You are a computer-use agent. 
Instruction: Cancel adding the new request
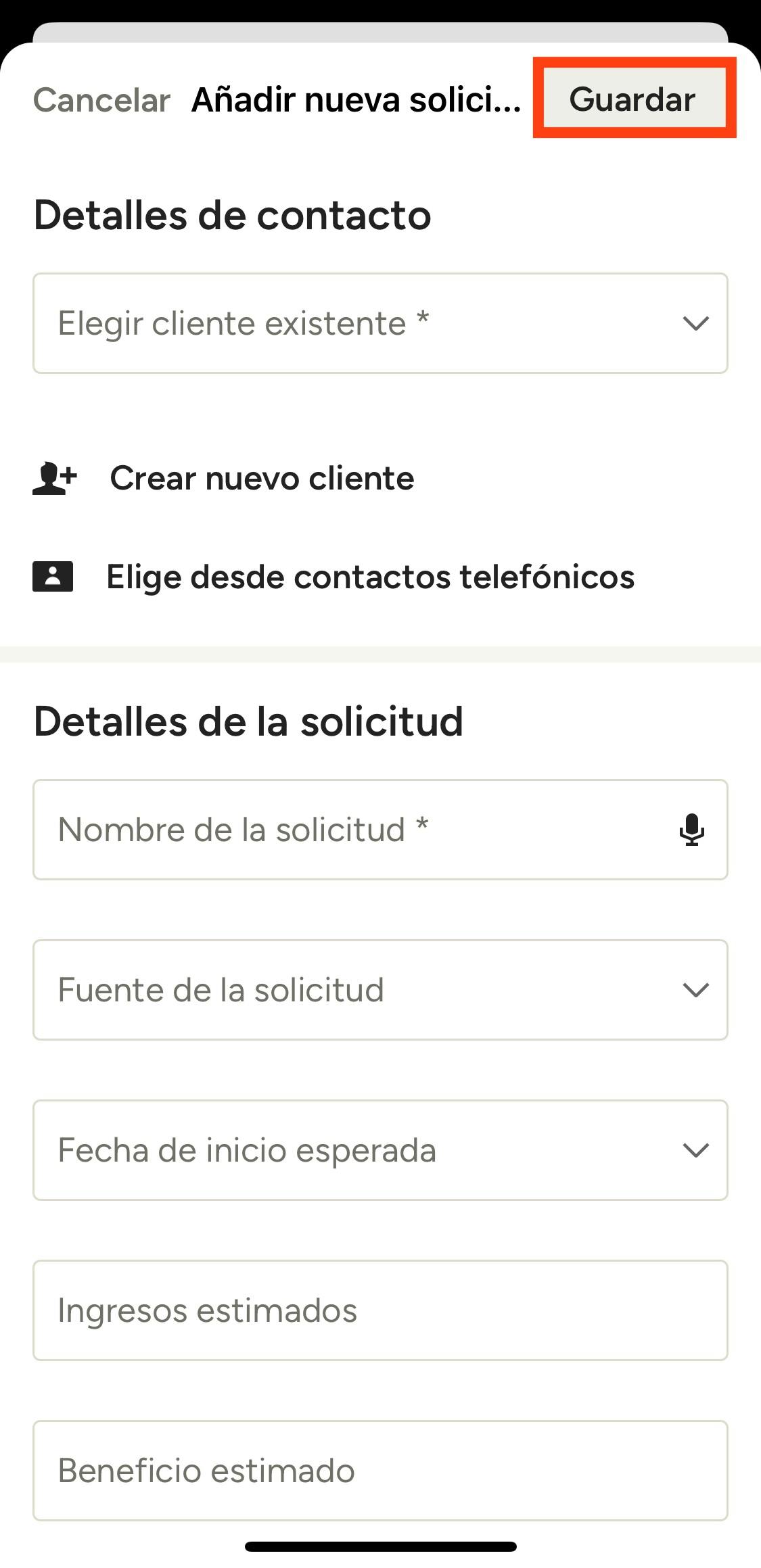101,100
